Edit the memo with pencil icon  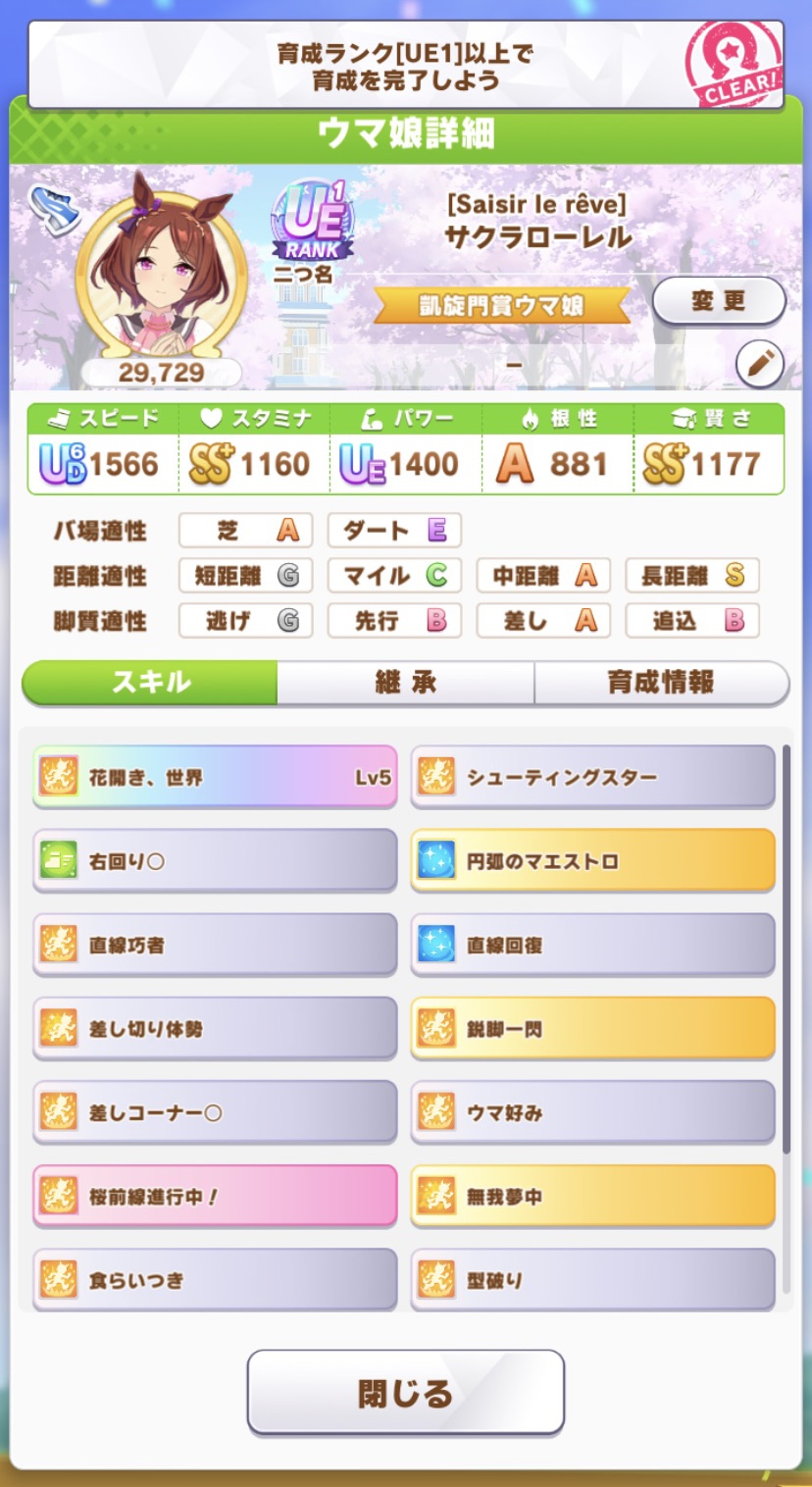tap(759, 364)
